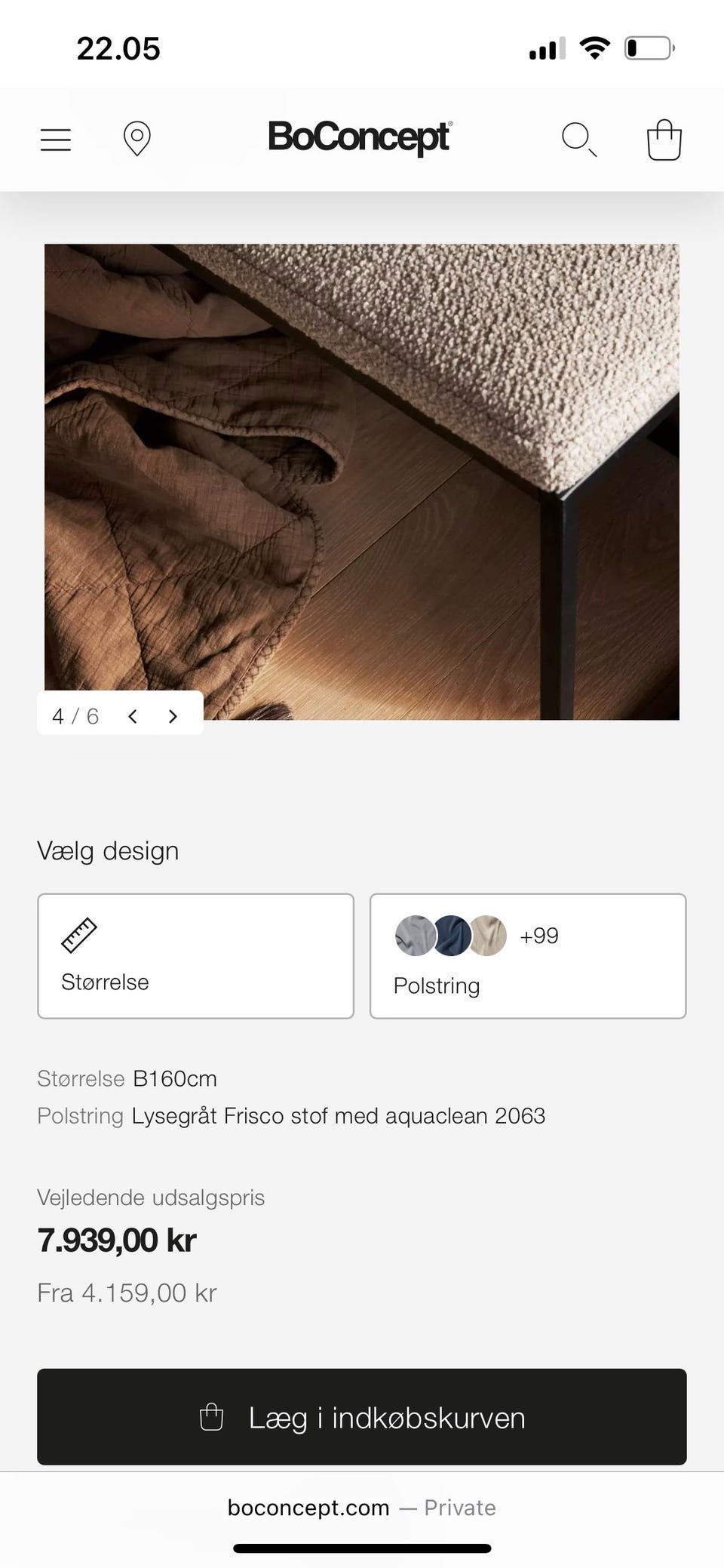Select the beige fabric color swatch
The height and width of the screenshot is (1568, 724).
coord(489,936)
